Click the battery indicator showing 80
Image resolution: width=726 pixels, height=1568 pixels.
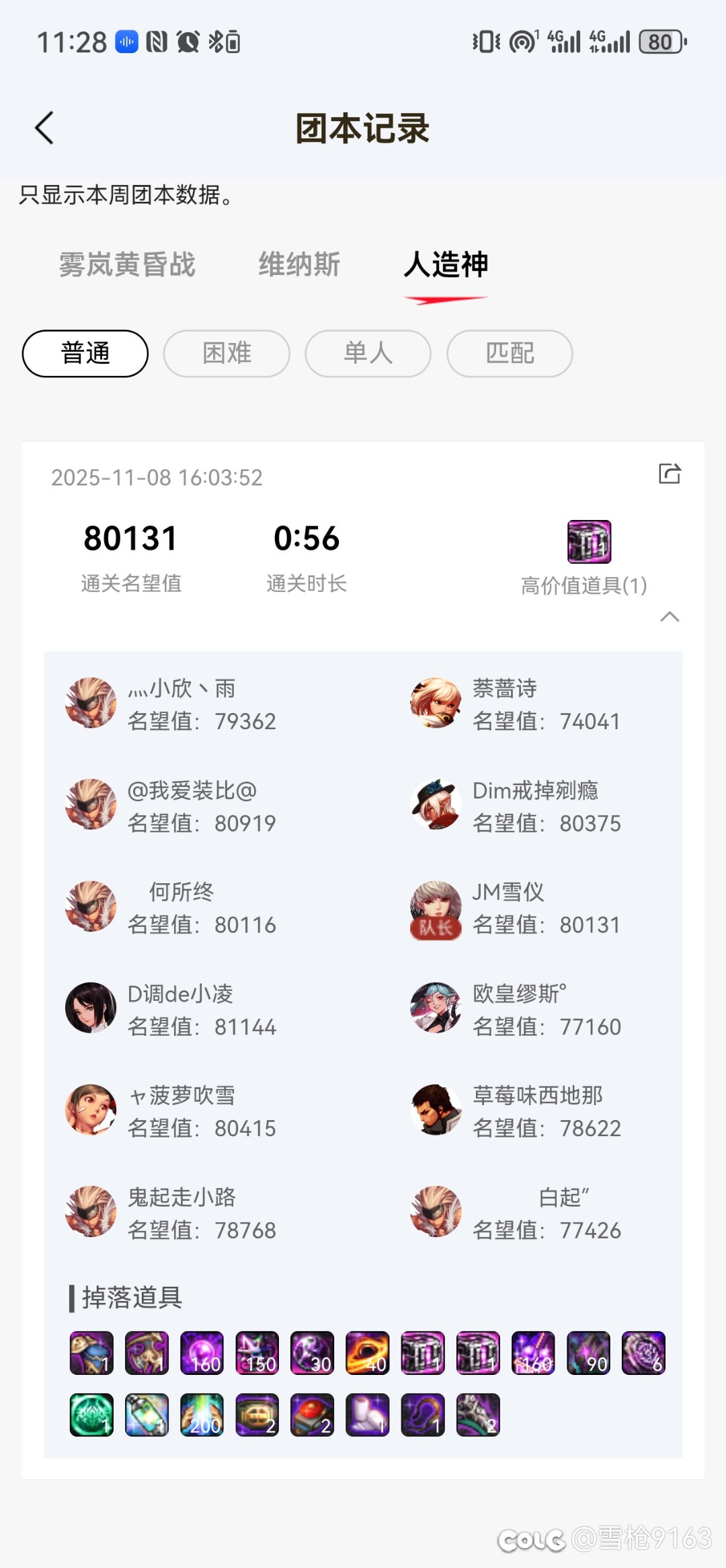[x=660, y=42]
